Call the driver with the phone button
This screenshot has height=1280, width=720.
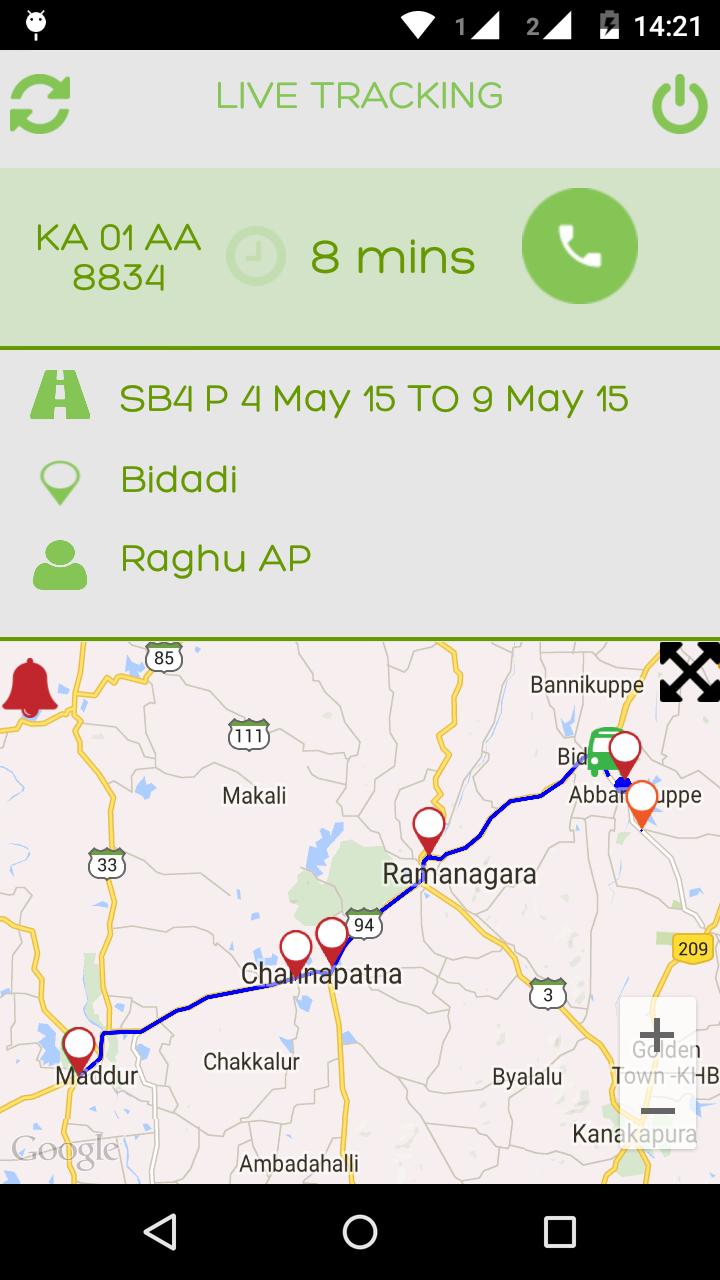pos(580,246)
